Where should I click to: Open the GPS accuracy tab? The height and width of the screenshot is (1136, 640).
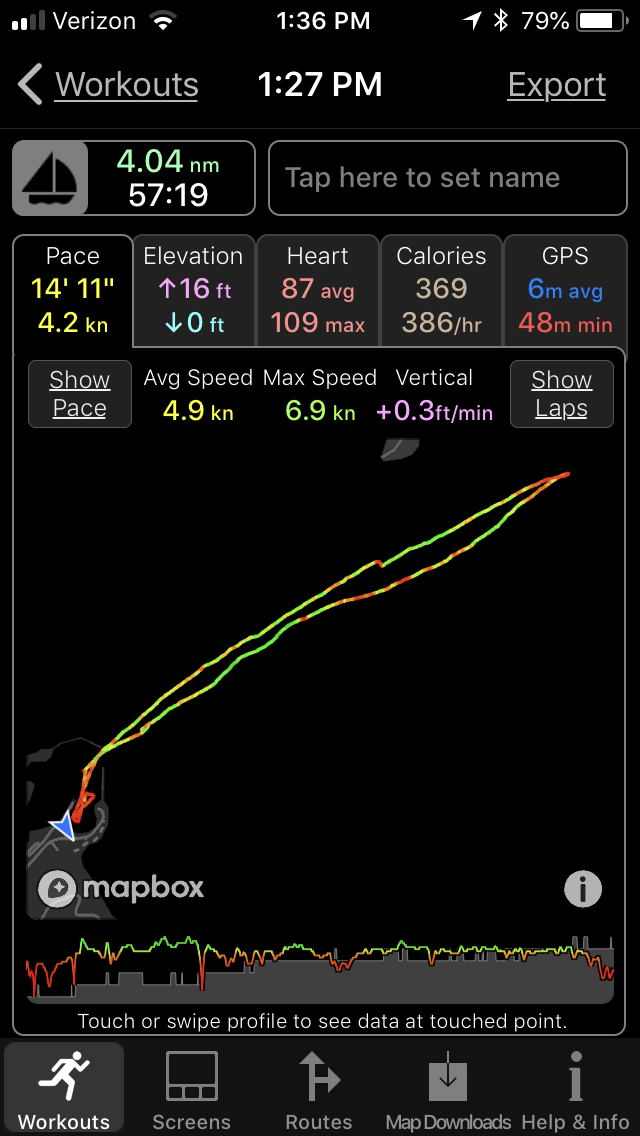pos(565,291)
